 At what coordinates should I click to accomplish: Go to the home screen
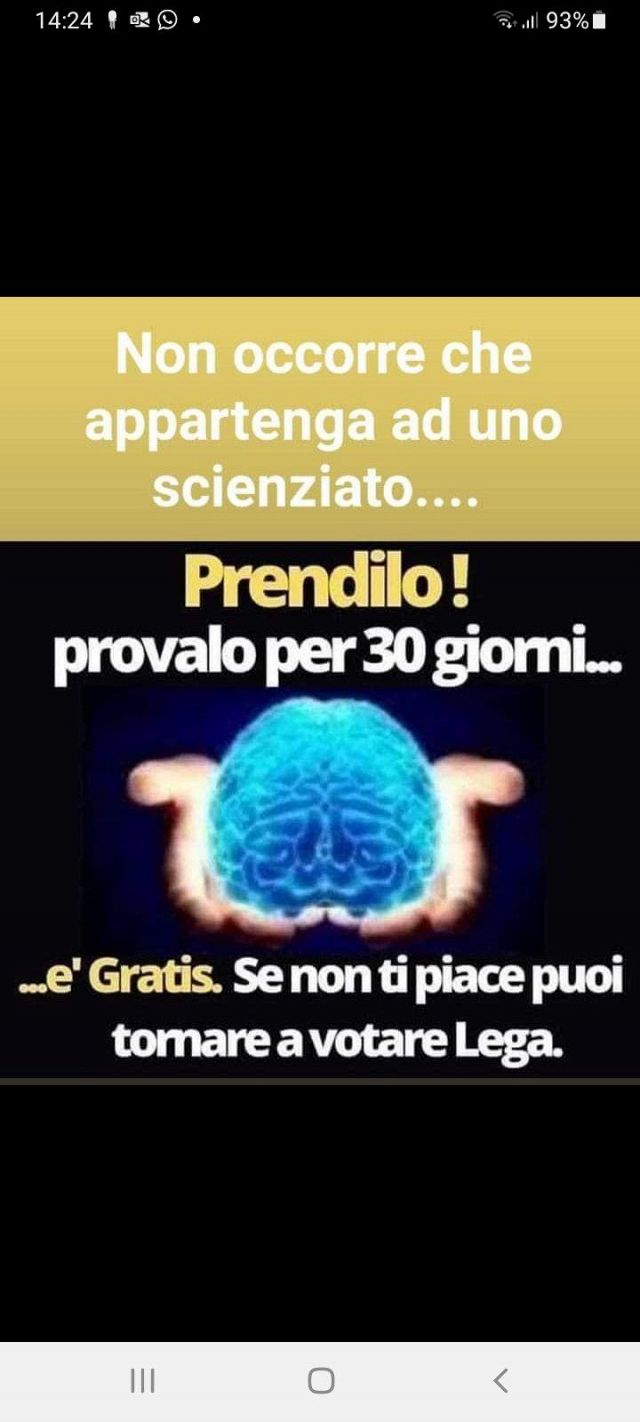[320, 1381]
